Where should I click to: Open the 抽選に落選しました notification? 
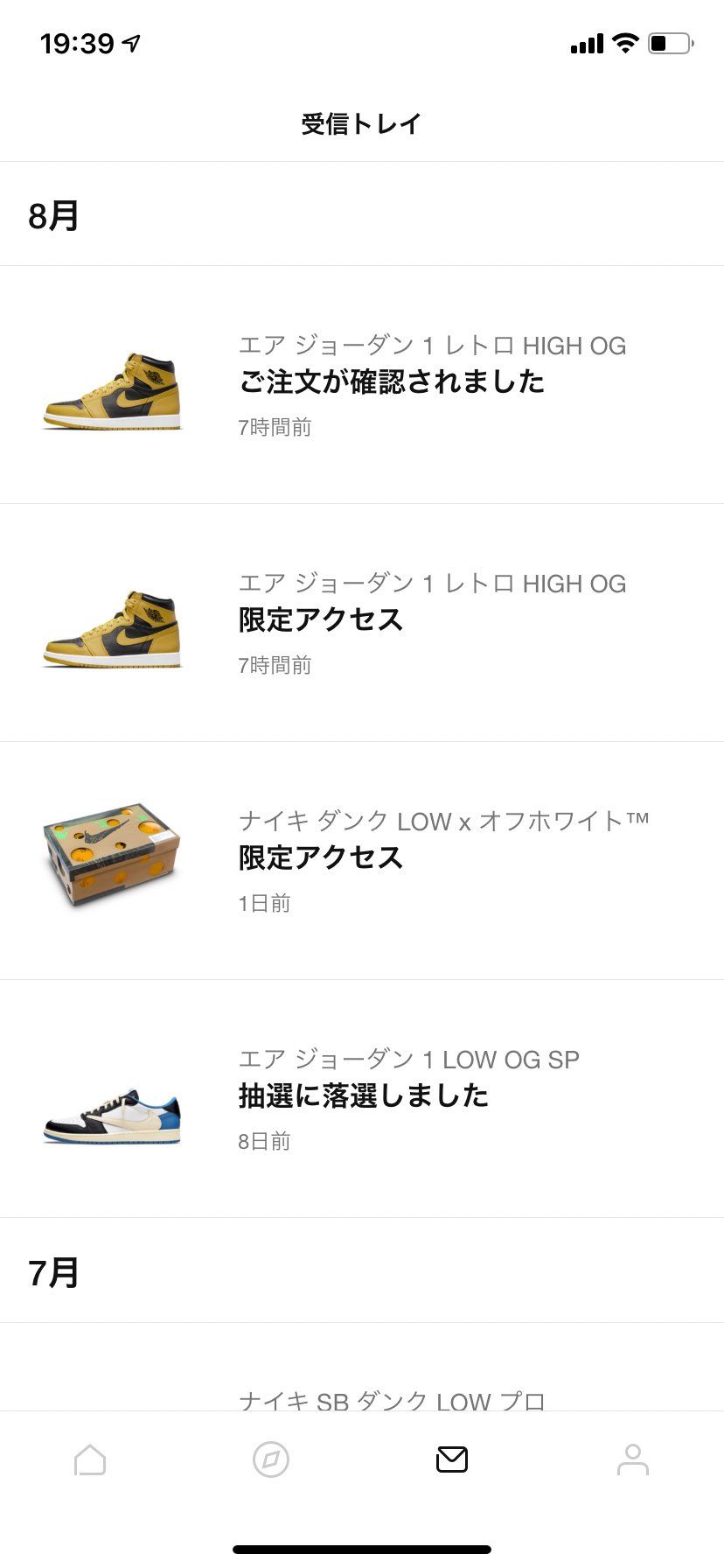363,1095
